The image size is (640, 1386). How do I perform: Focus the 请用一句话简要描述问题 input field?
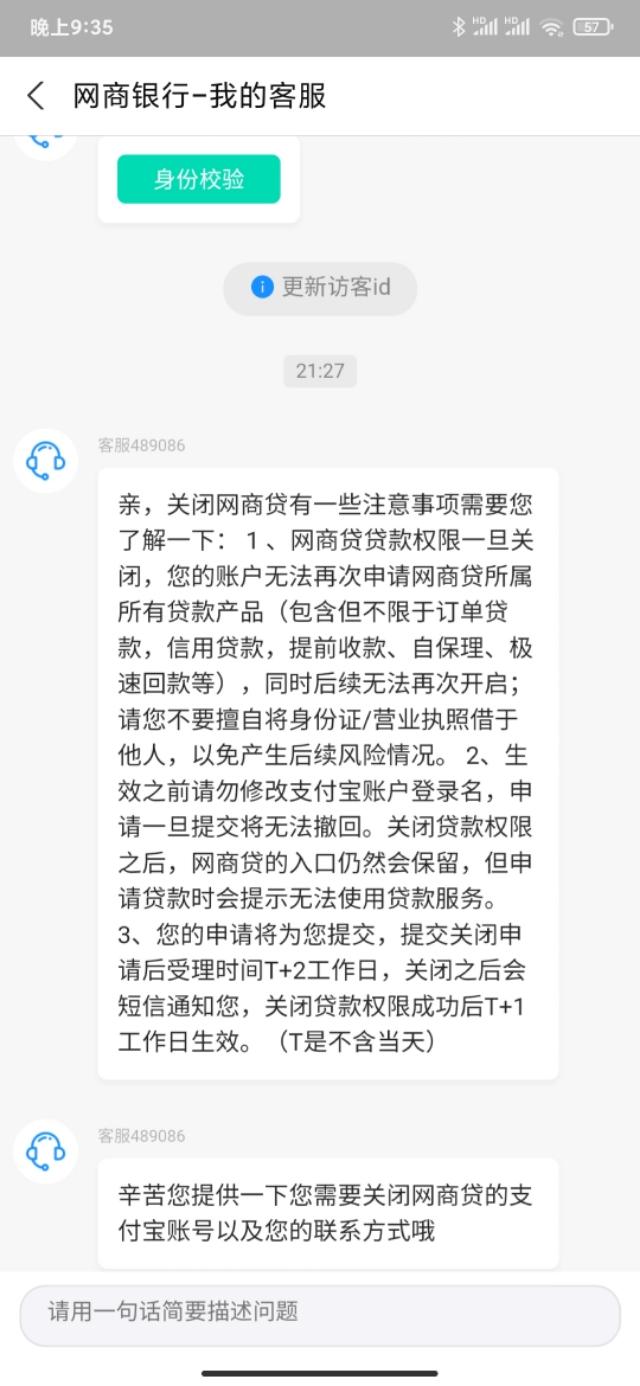click(x=320, y=1312)
